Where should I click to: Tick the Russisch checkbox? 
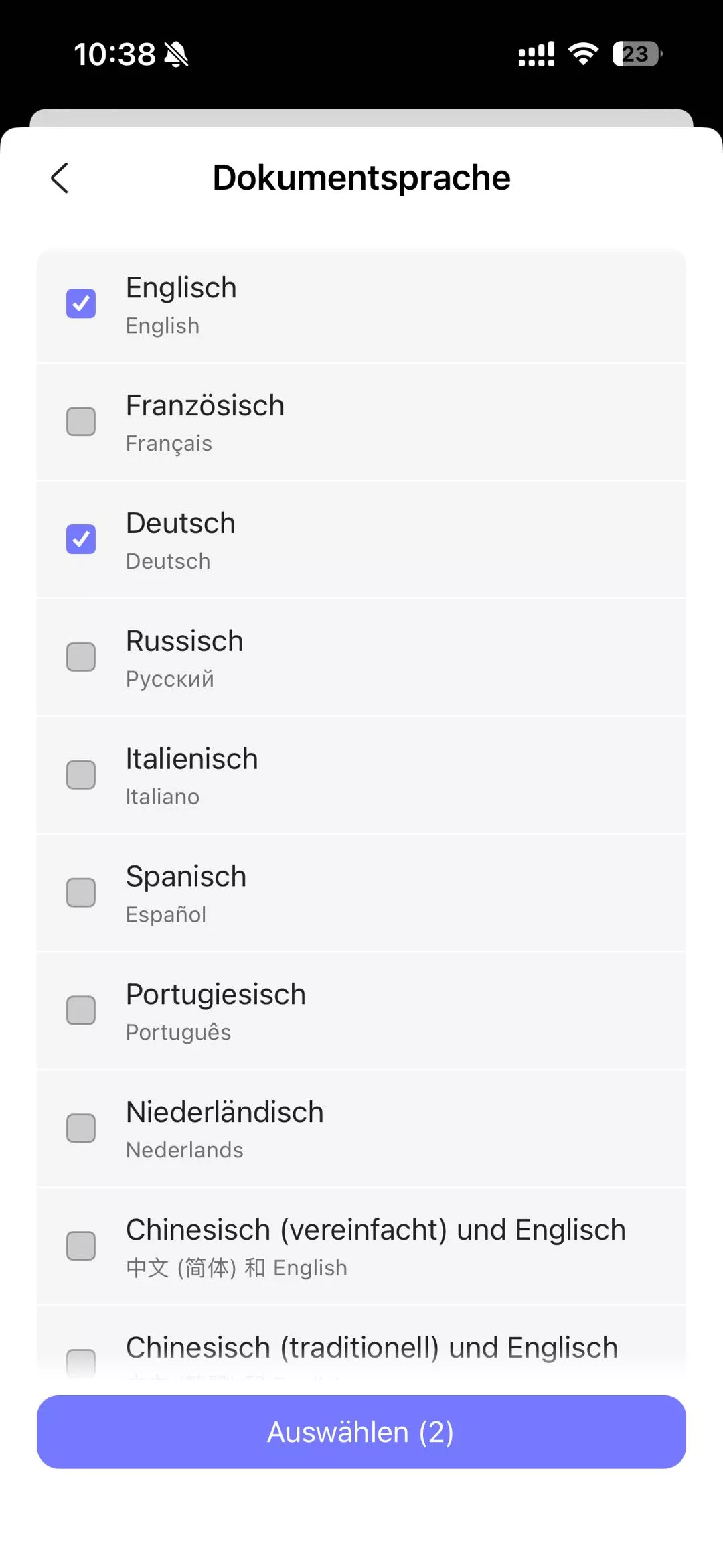[81, 657]
